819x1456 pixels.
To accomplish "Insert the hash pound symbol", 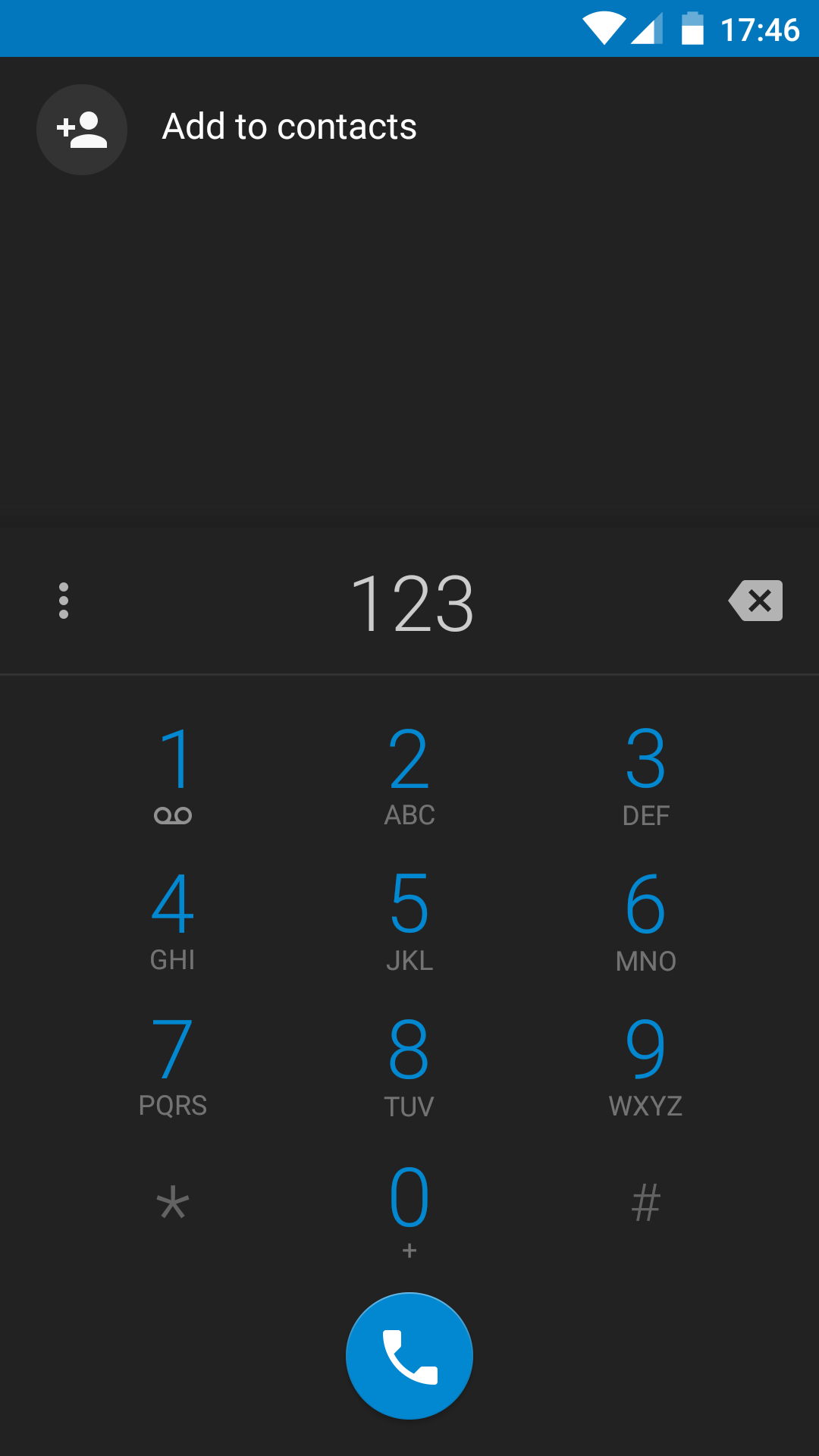I will [646, 1204].
